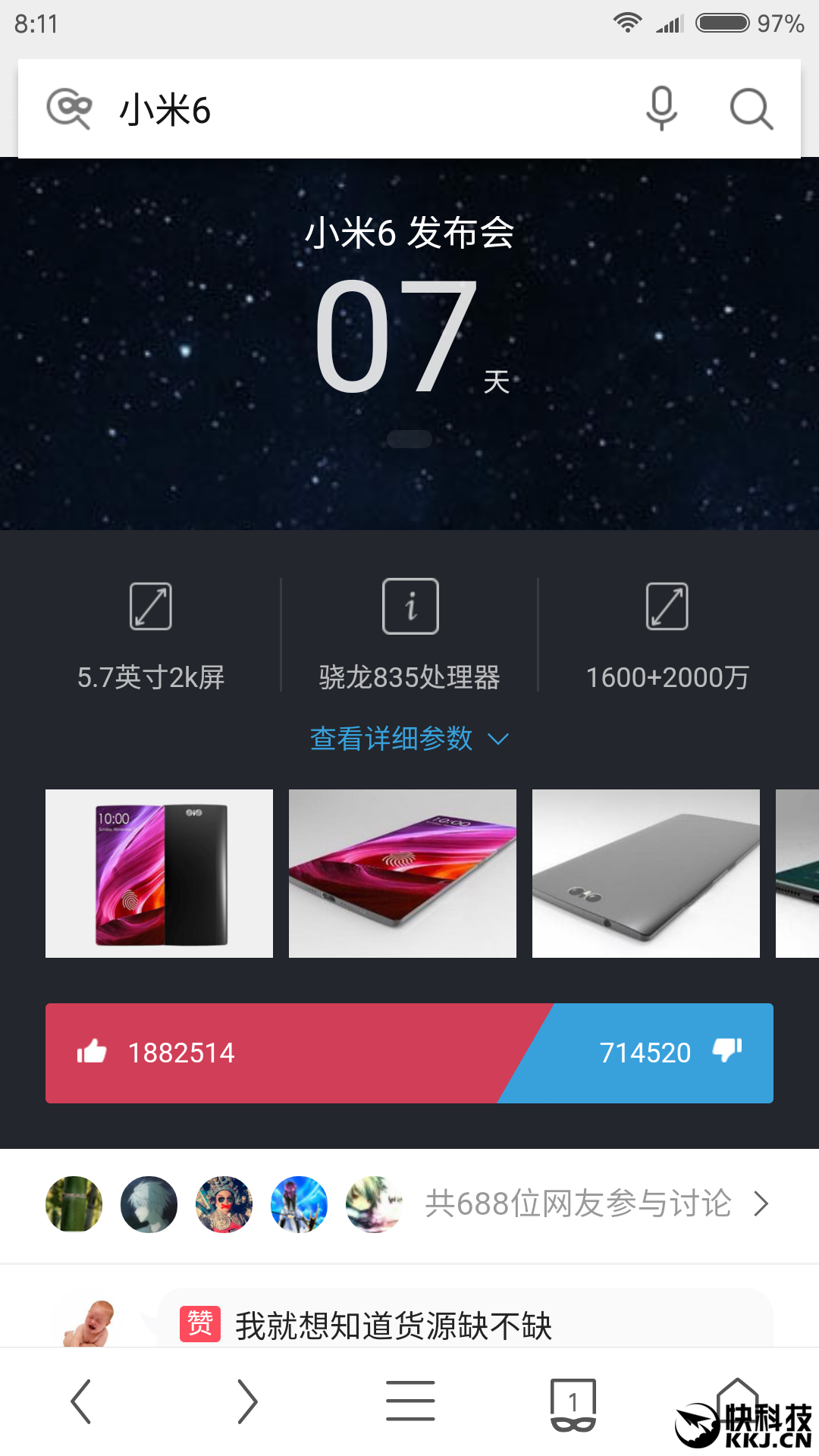Start voice search with the microphone
The width and height of the screenshot is (819, 1456).
661,109
